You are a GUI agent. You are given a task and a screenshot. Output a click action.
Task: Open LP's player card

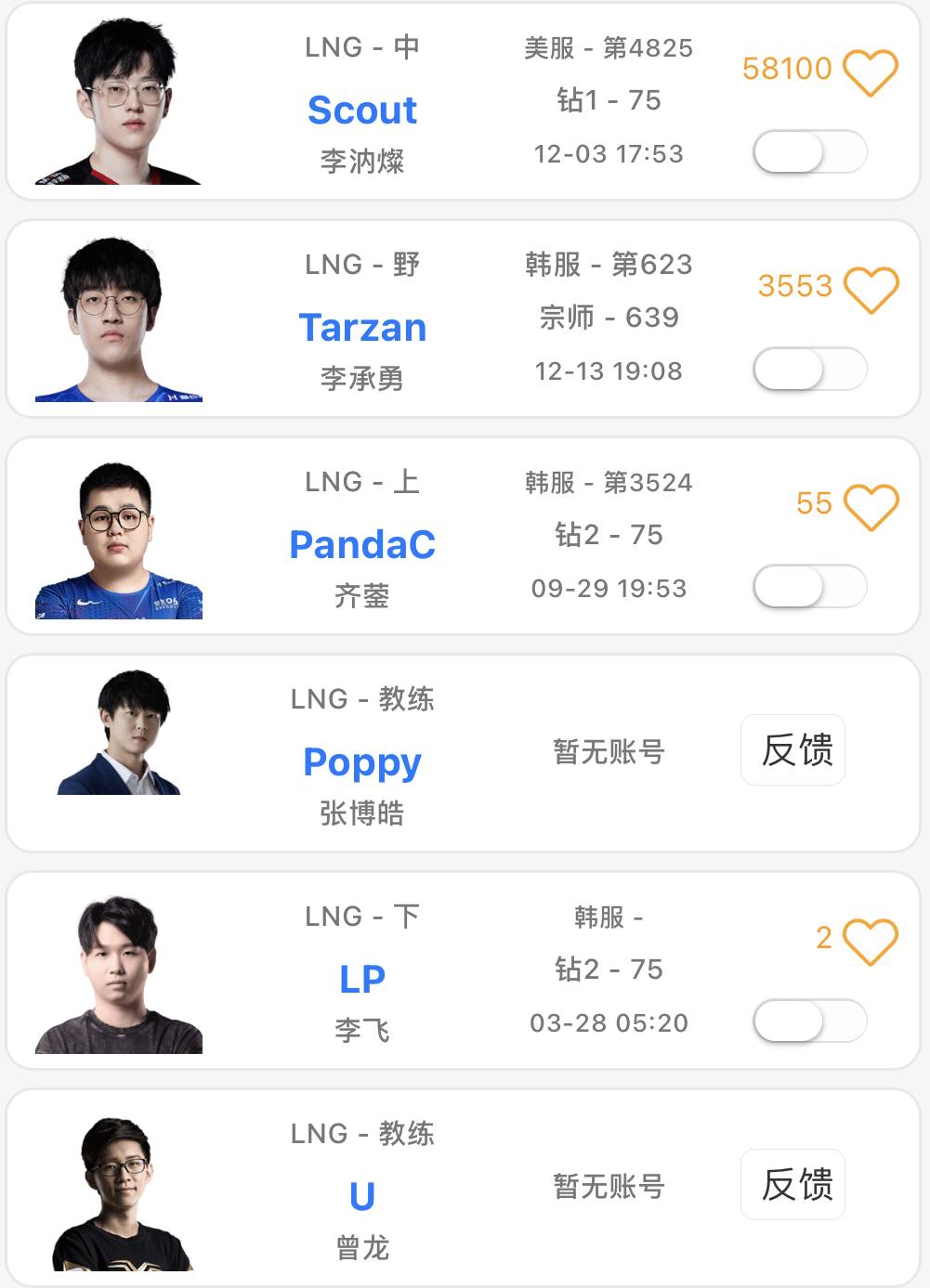362,980
